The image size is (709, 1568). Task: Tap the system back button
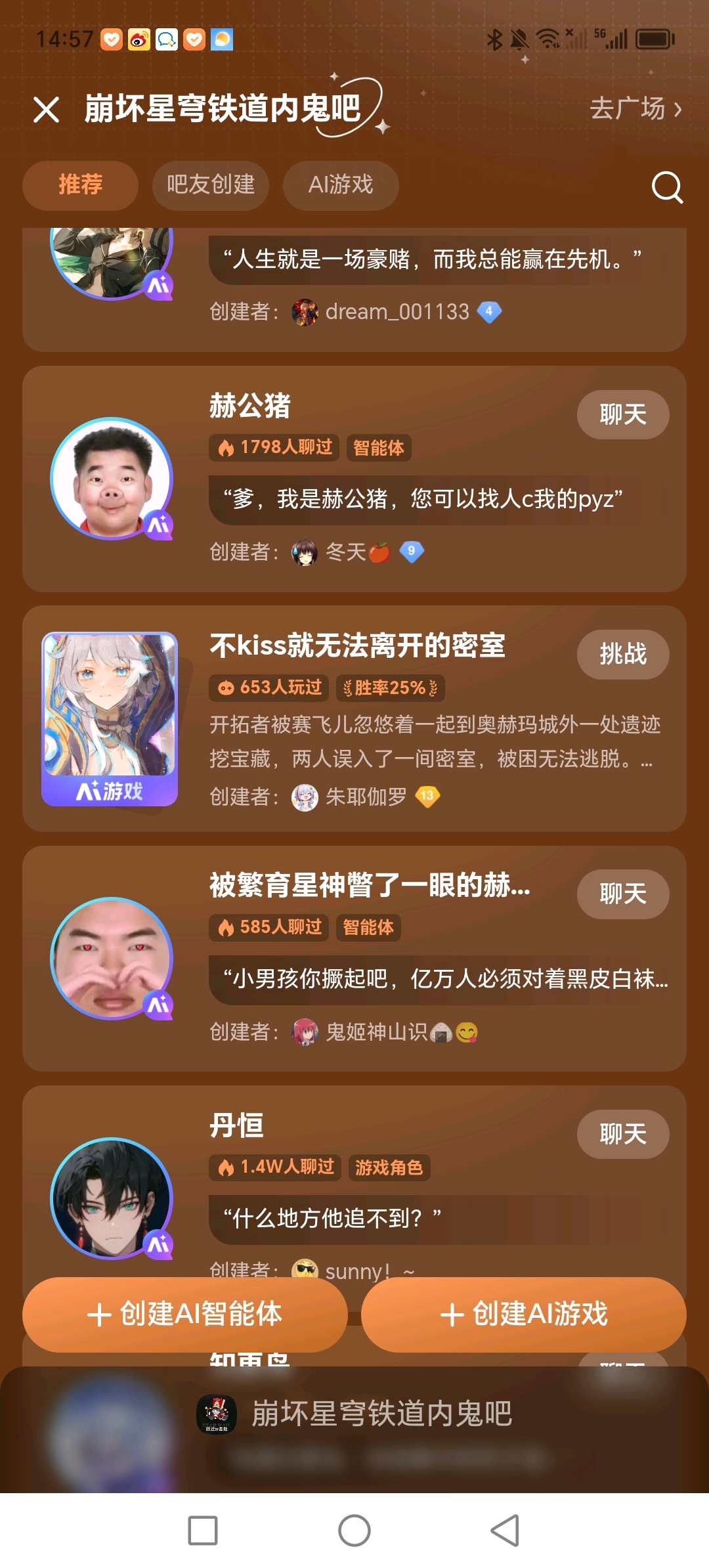[x=505, y=1531]
